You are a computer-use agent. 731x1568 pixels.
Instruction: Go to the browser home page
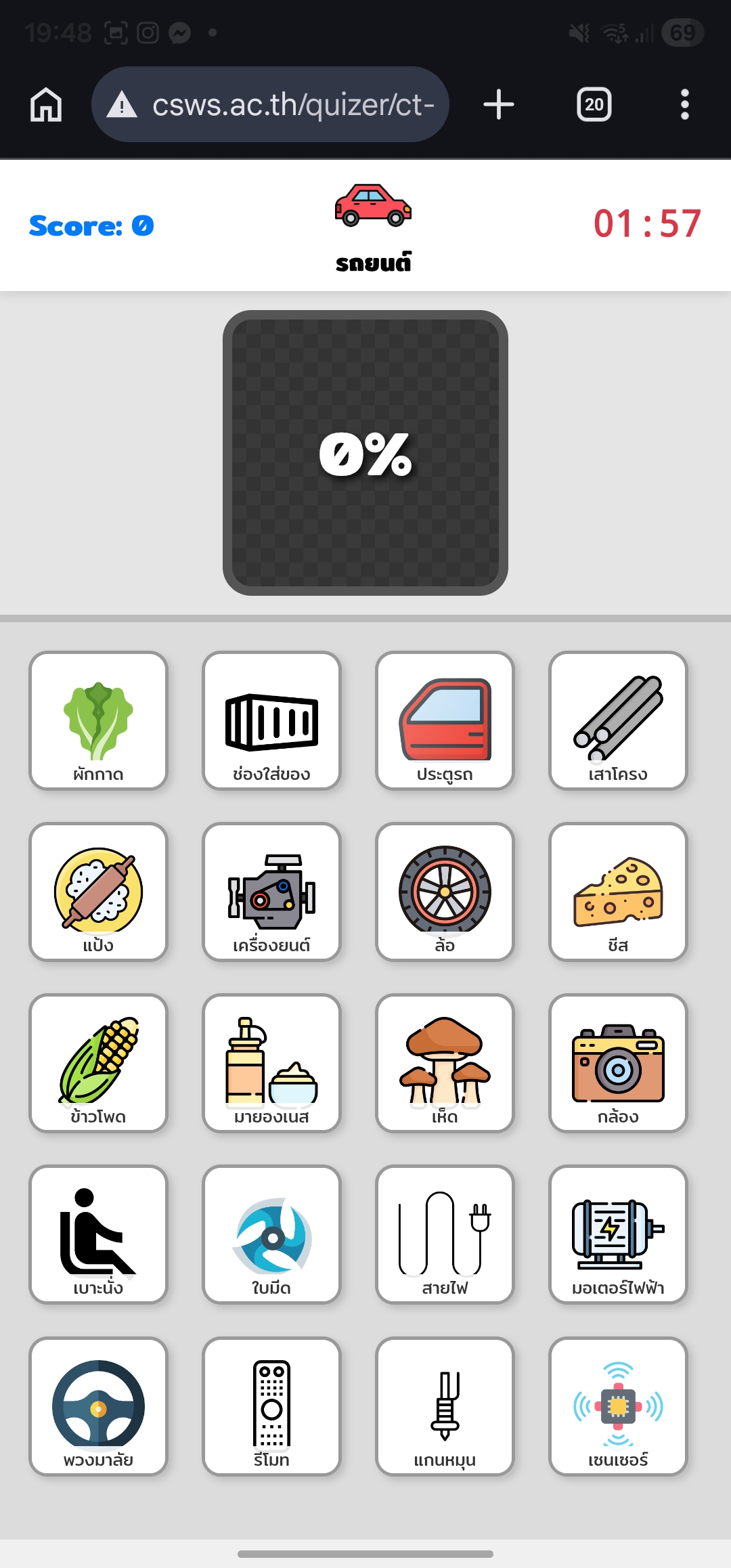(46, 105)
